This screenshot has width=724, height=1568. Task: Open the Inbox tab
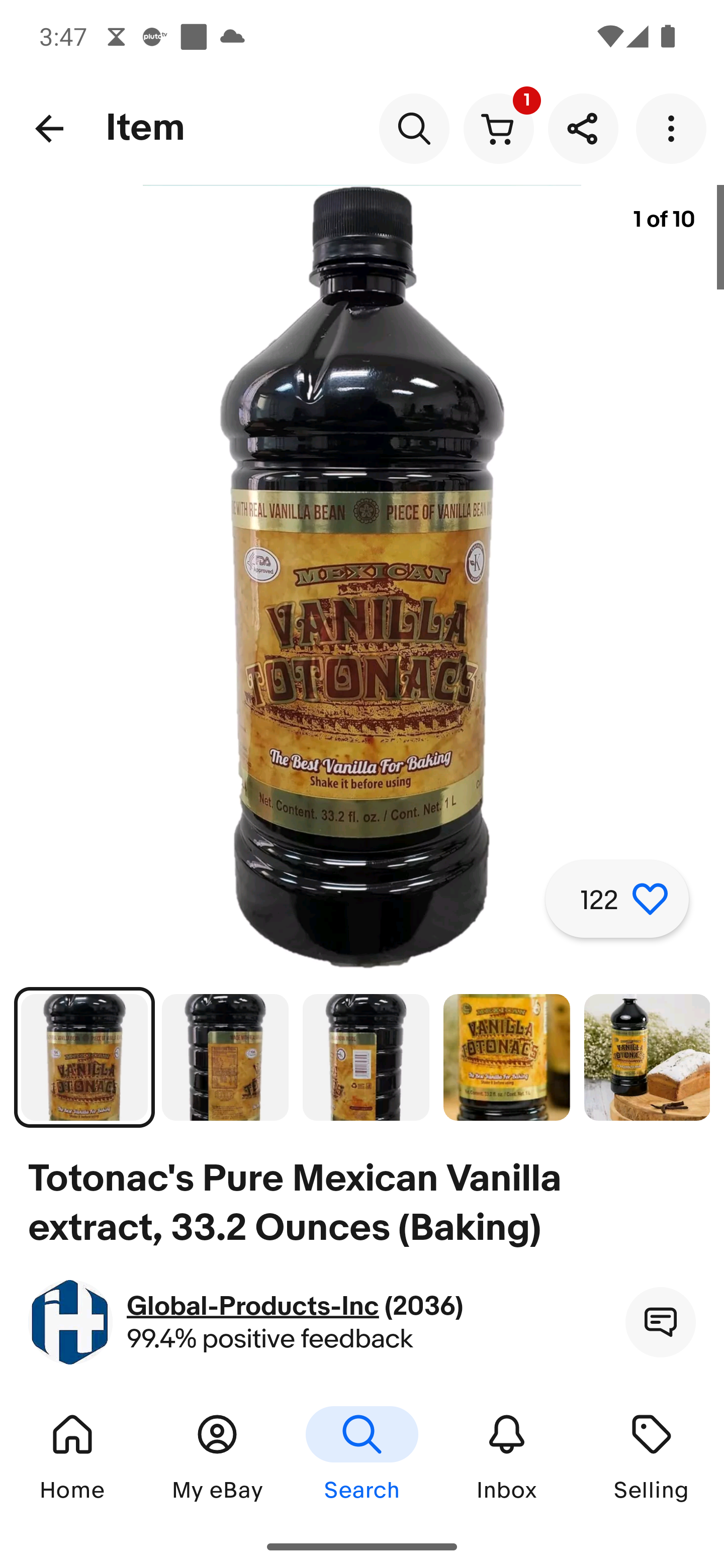point(507,1455)
